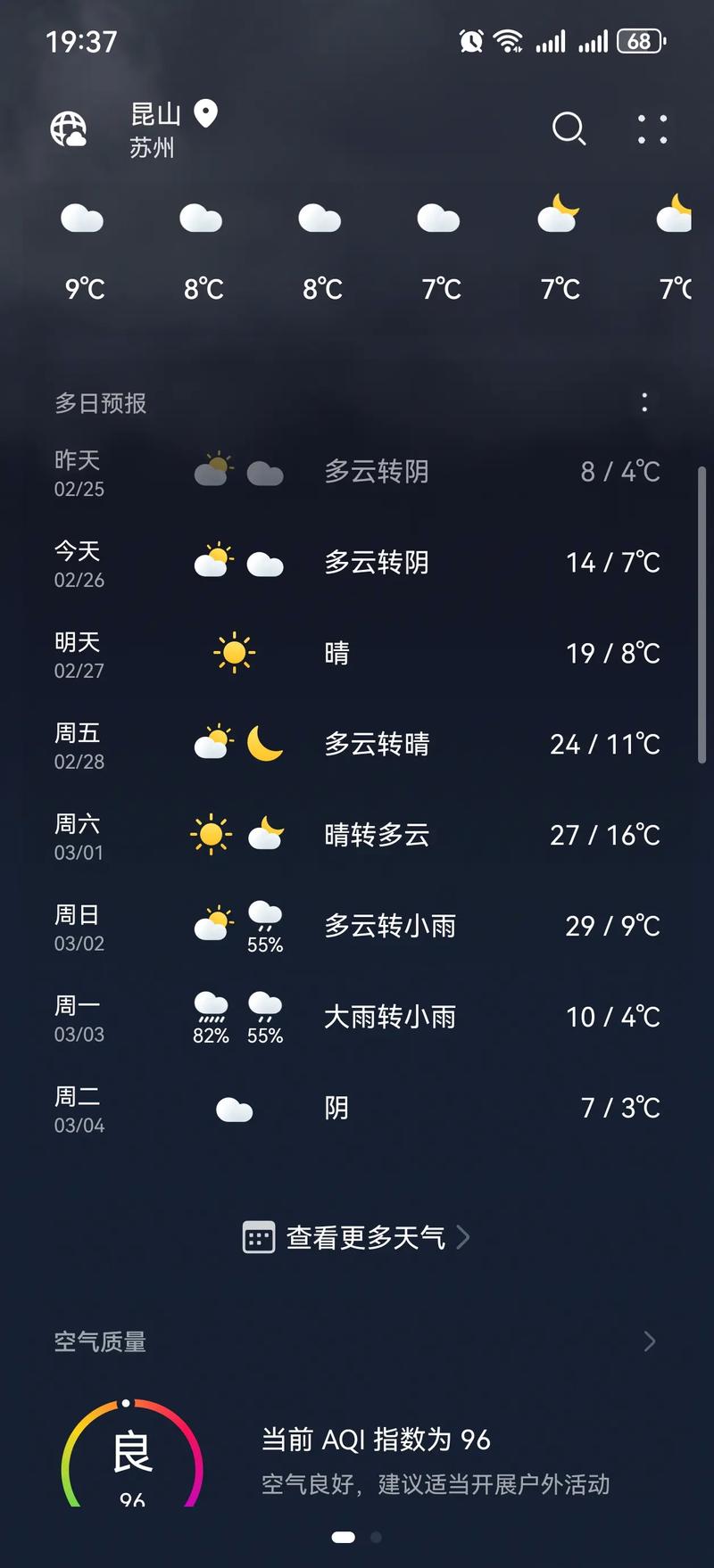Tap the calendar icon beside 查看更多天气
The height and width of the screenshot is (1568, 714).
coord(257,1237)
